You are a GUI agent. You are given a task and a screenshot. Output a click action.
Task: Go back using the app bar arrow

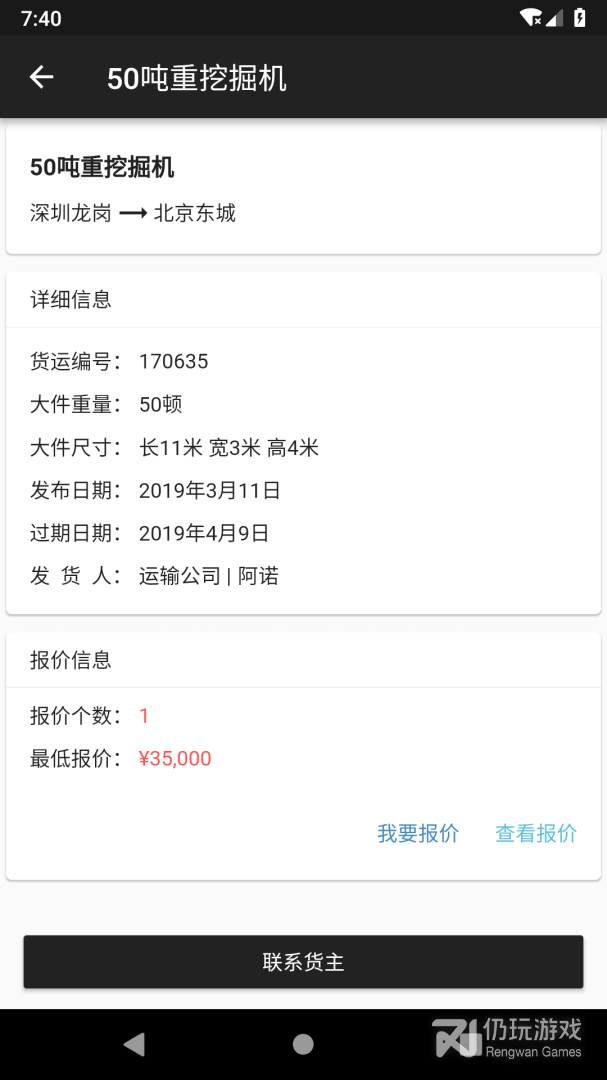(x=41, y=77)
